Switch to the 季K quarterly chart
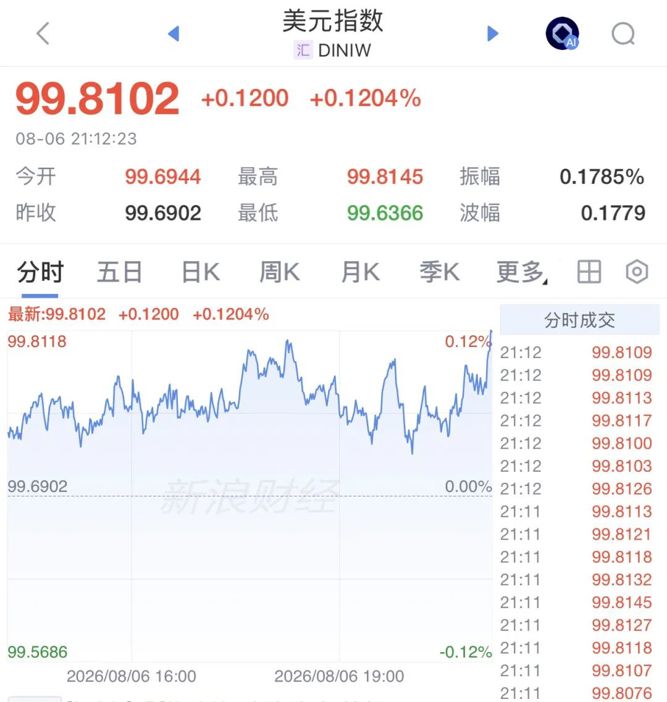 439,272
